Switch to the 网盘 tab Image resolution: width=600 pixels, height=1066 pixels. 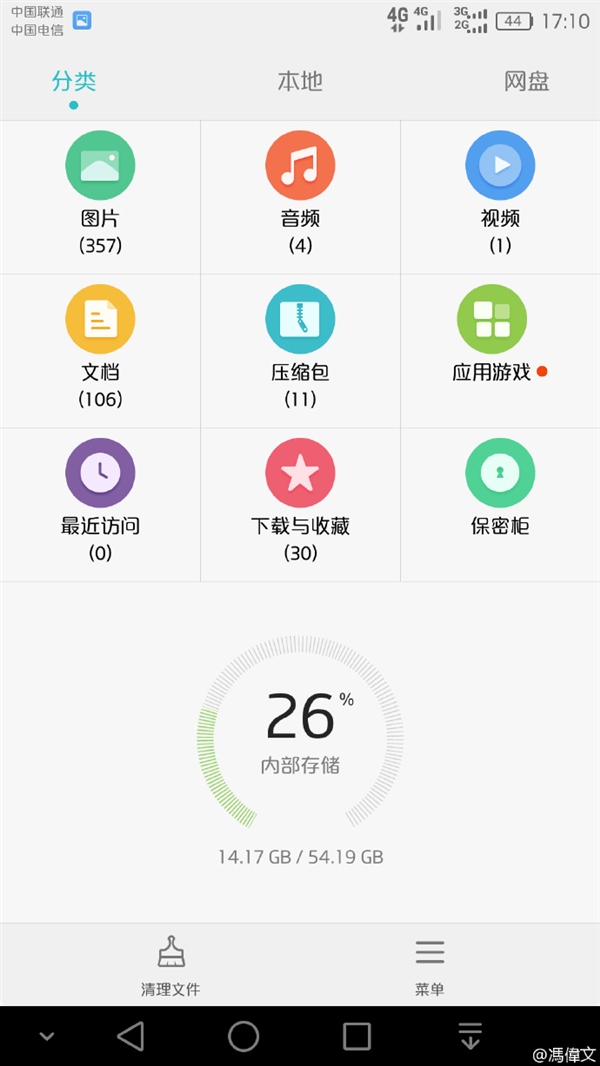526,81
